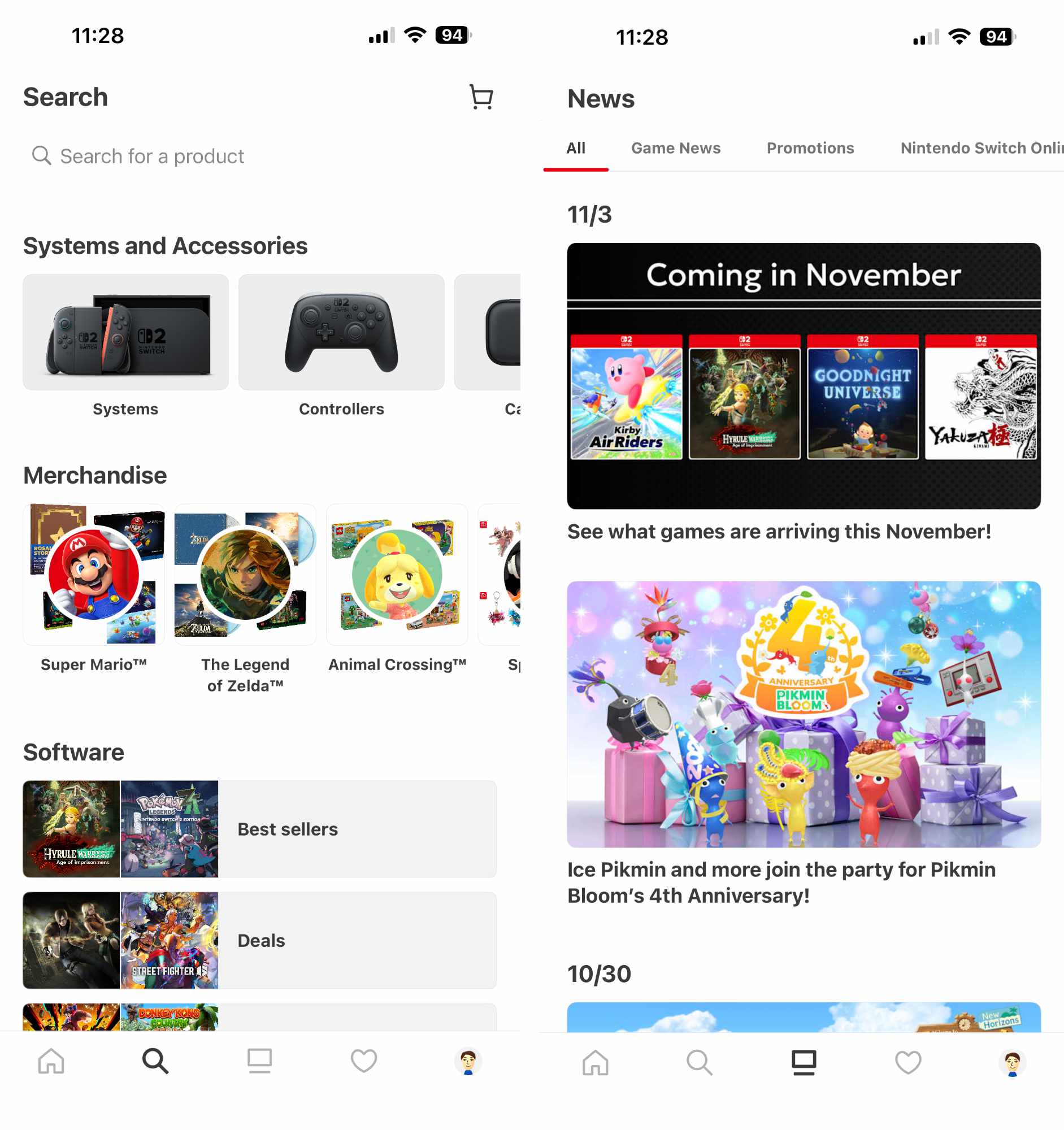This screenshot has height=1130, width=1064.
Task: Open the Systems category
Action: point(125,333)
